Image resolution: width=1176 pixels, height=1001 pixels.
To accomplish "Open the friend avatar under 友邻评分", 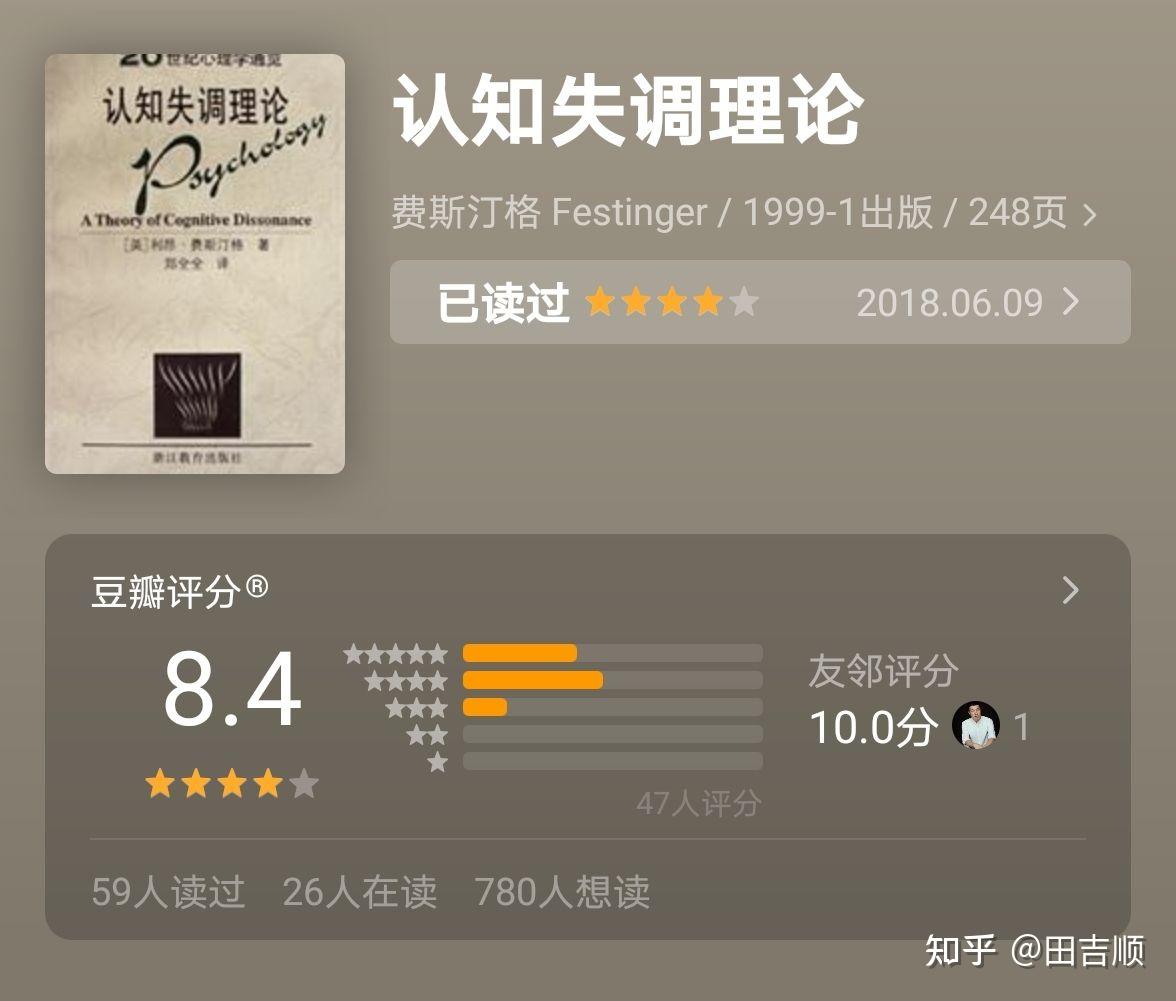I will click(975, 725).
